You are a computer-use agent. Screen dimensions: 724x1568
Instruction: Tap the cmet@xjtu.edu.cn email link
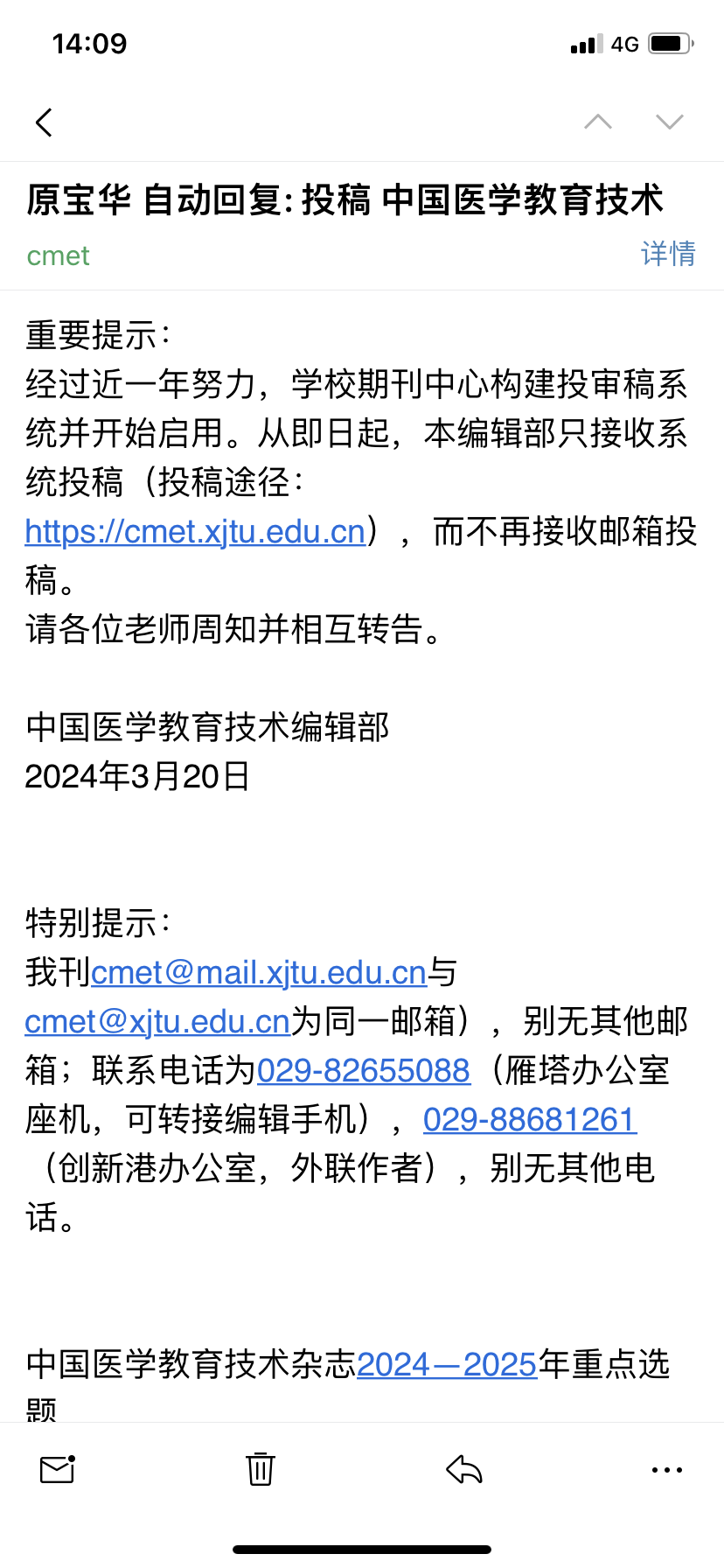click(x=157, y=1021)
